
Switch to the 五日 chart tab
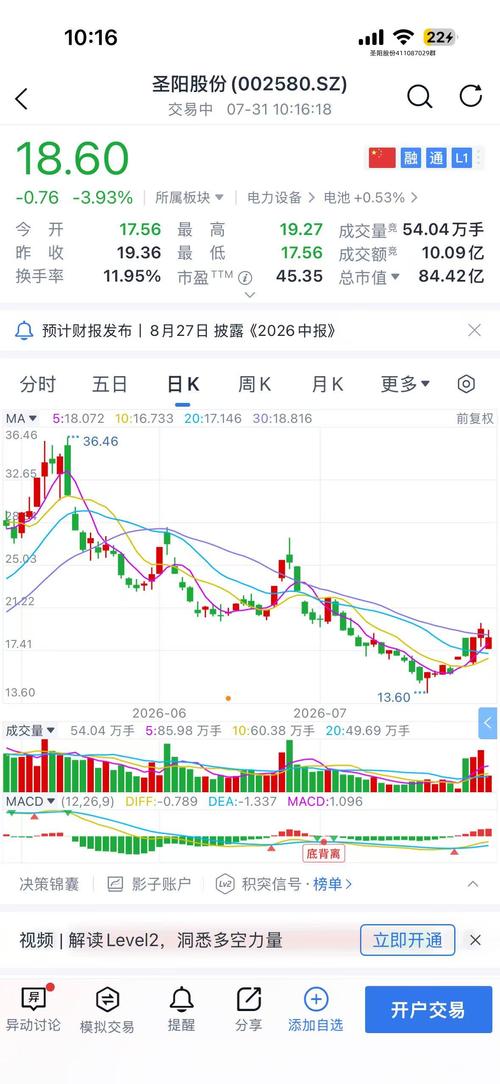[110, 384]
